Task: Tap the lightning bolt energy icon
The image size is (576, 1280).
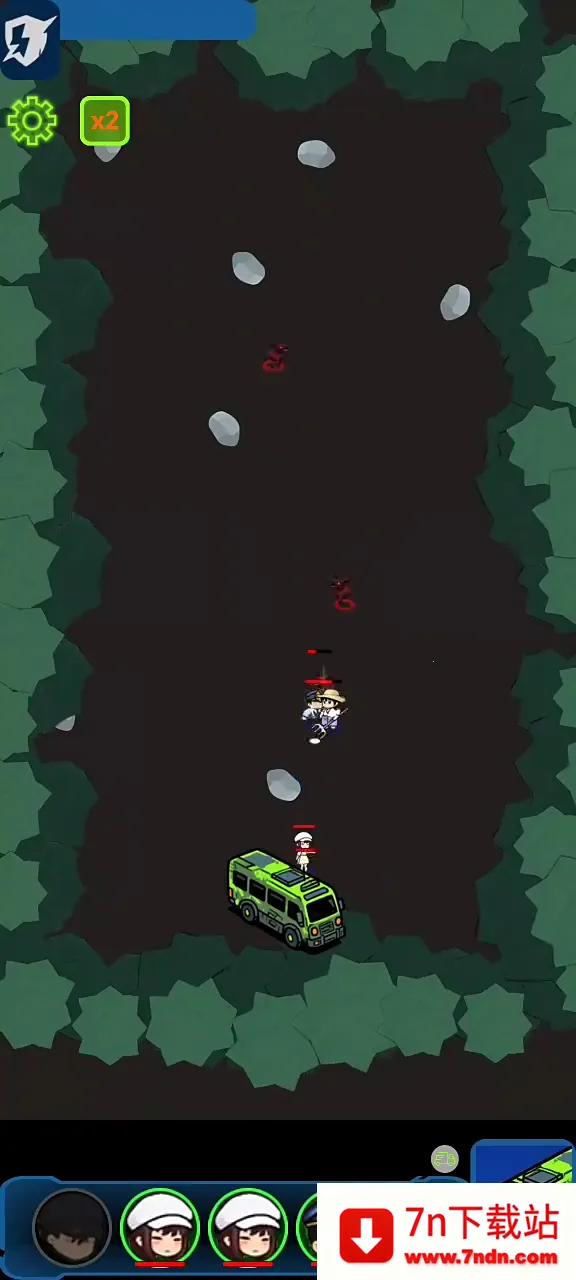Action: (29, 39)
